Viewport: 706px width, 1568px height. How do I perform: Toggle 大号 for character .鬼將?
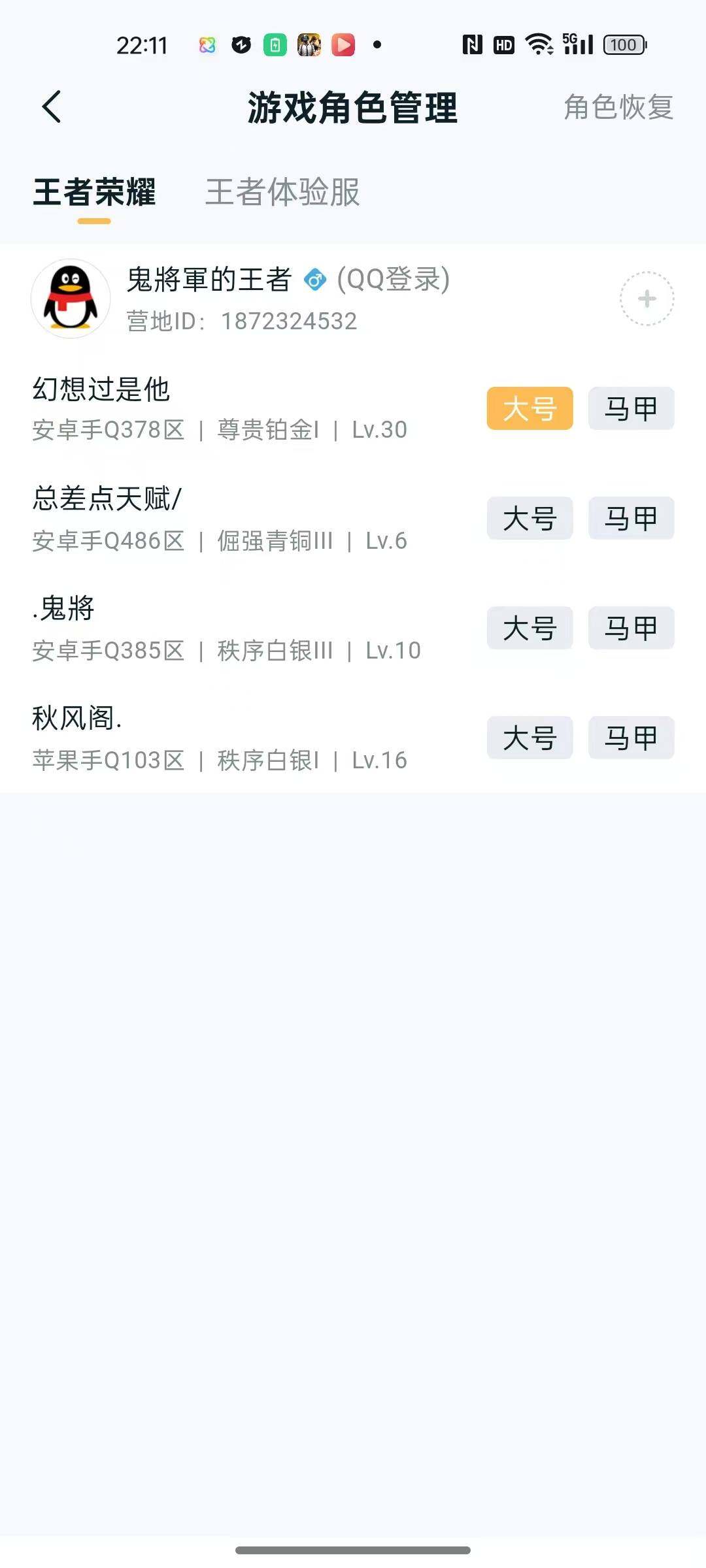click(x=529, y=628)
